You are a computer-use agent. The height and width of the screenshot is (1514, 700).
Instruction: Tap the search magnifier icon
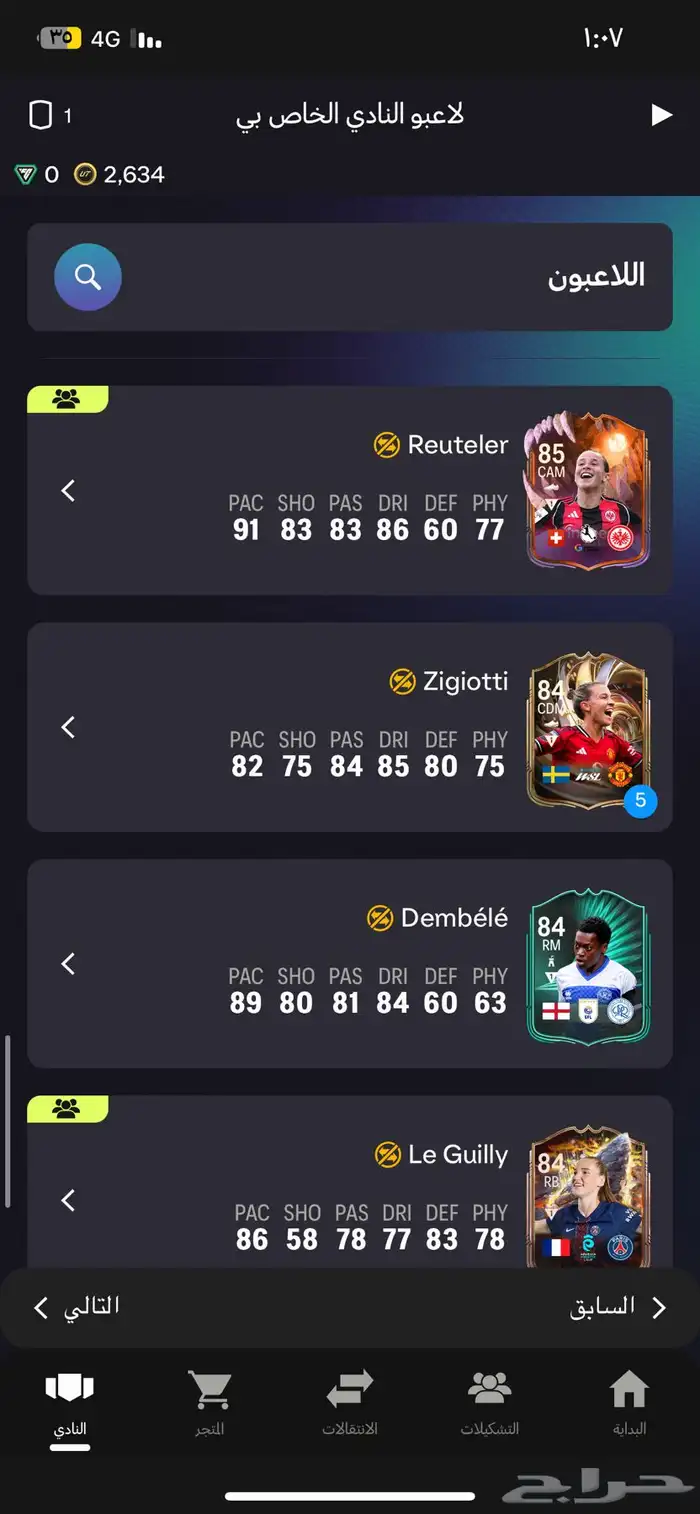pyautogui.click(x=88, y=277)
